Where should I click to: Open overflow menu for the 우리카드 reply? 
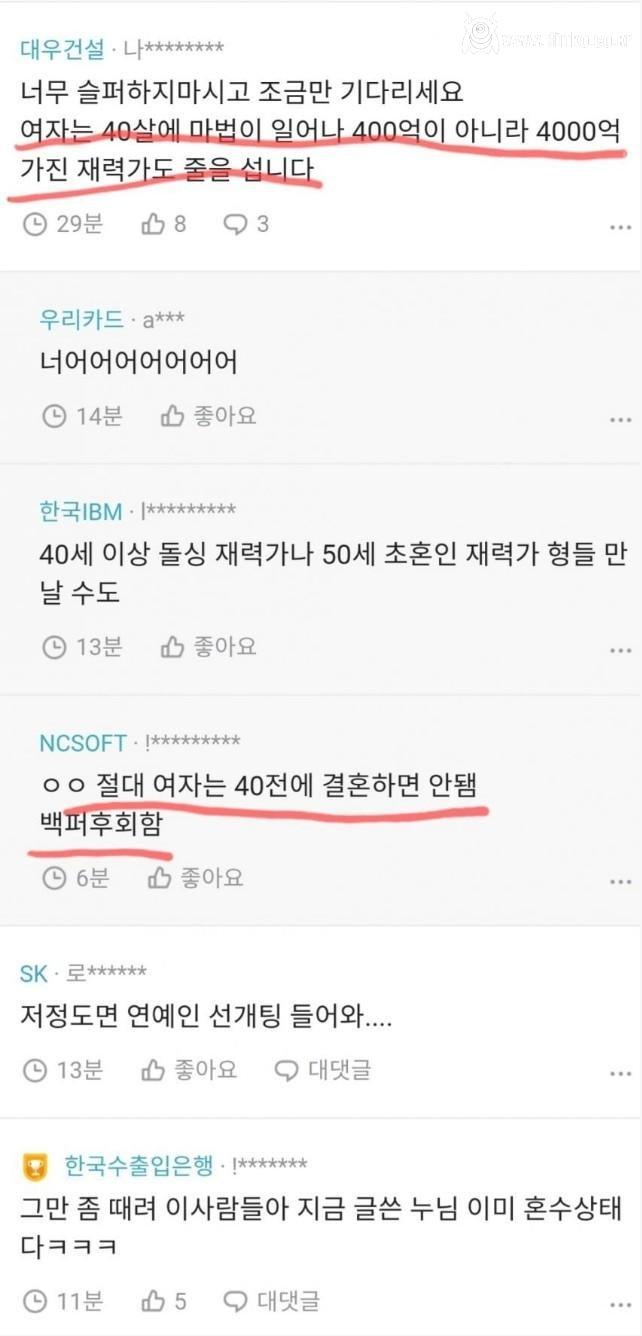coord(620,419)
